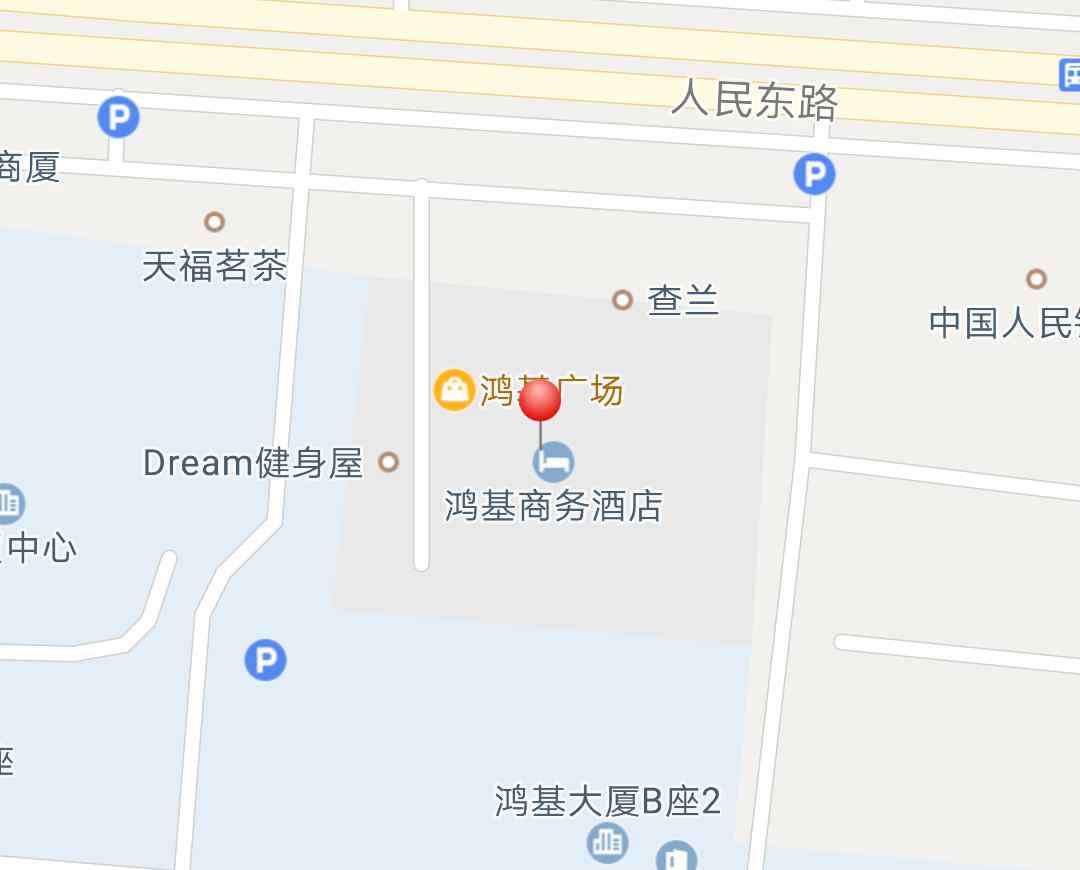The width and height of the screenshot is (1080, 870).
Task: Open the Dream健身屋 place marker
Action: pos(389,462)
